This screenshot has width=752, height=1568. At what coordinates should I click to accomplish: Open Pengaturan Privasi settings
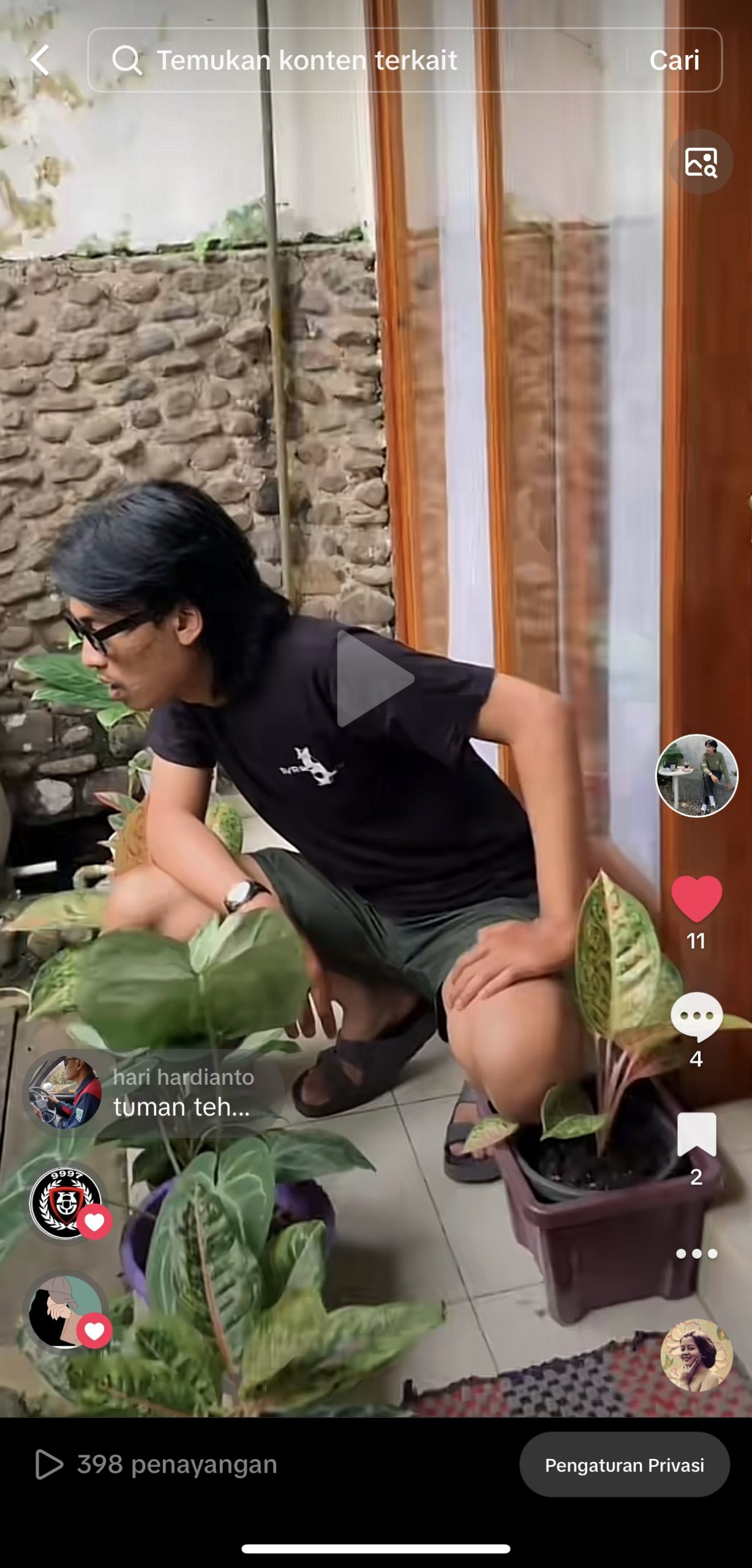coord(624,1465)
